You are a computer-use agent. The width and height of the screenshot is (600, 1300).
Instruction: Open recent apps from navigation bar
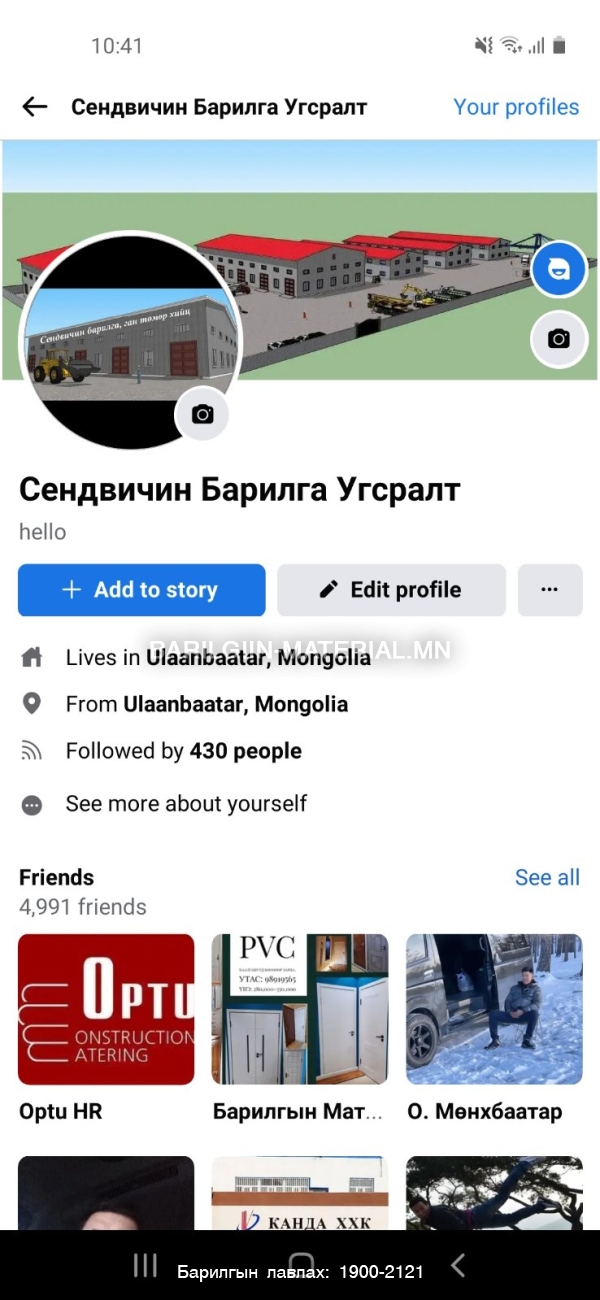click(145, 1266)
